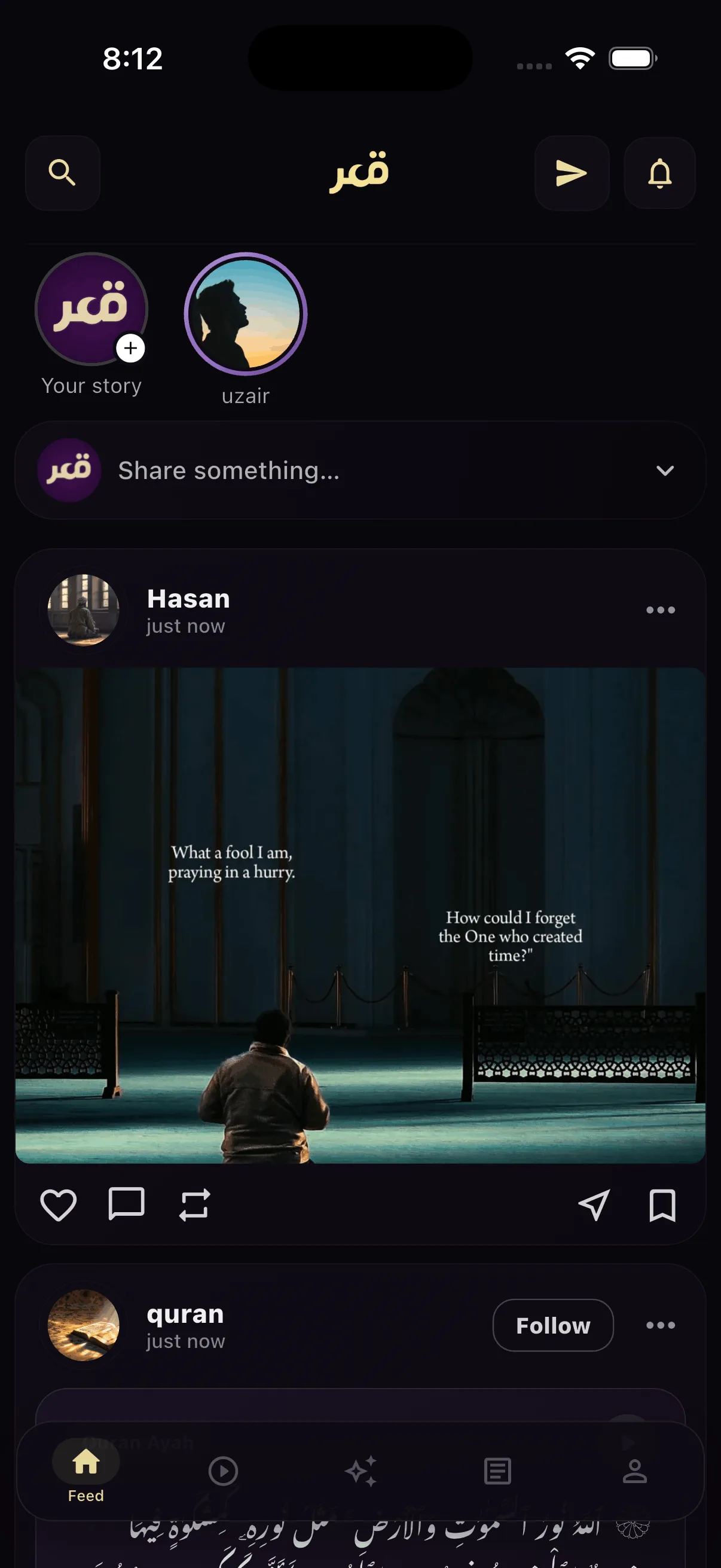Switch to the profile tab
This screenshot has width=721, height=1568.
tap(634, 1471)
